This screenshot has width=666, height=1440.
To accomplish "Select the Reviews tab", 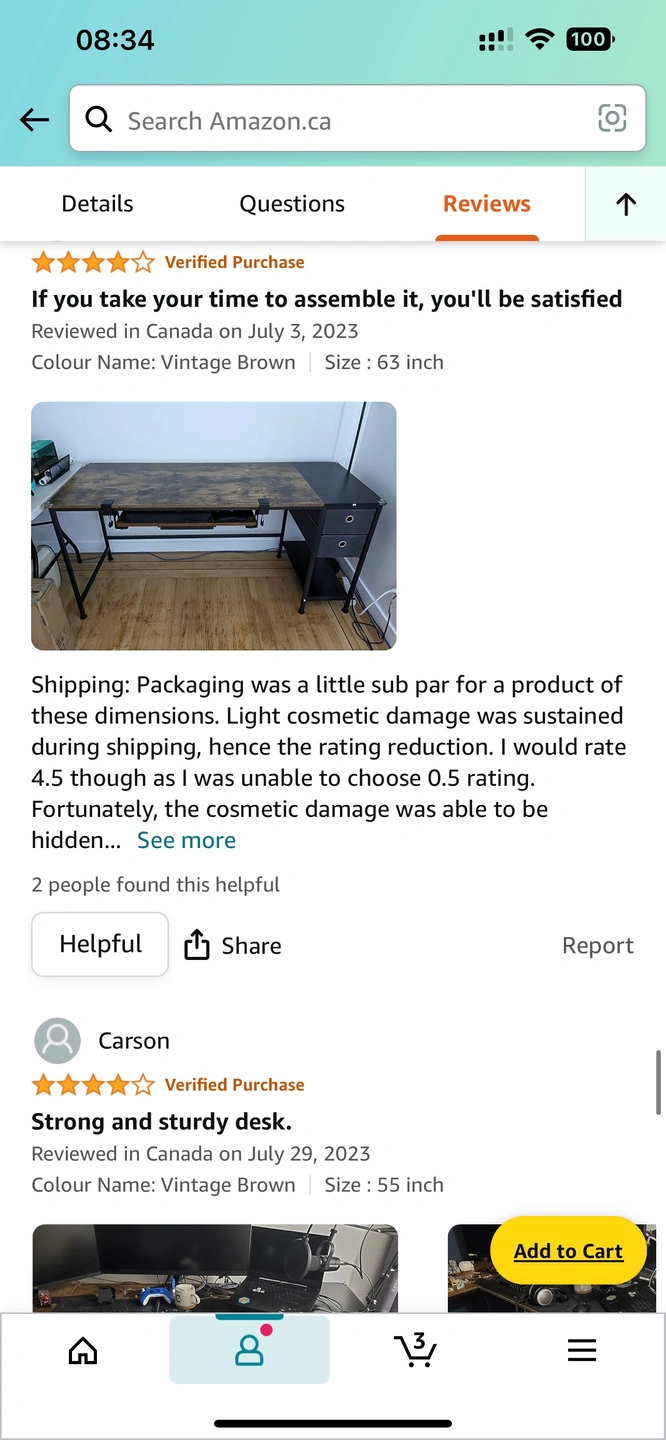I will 487,204.
